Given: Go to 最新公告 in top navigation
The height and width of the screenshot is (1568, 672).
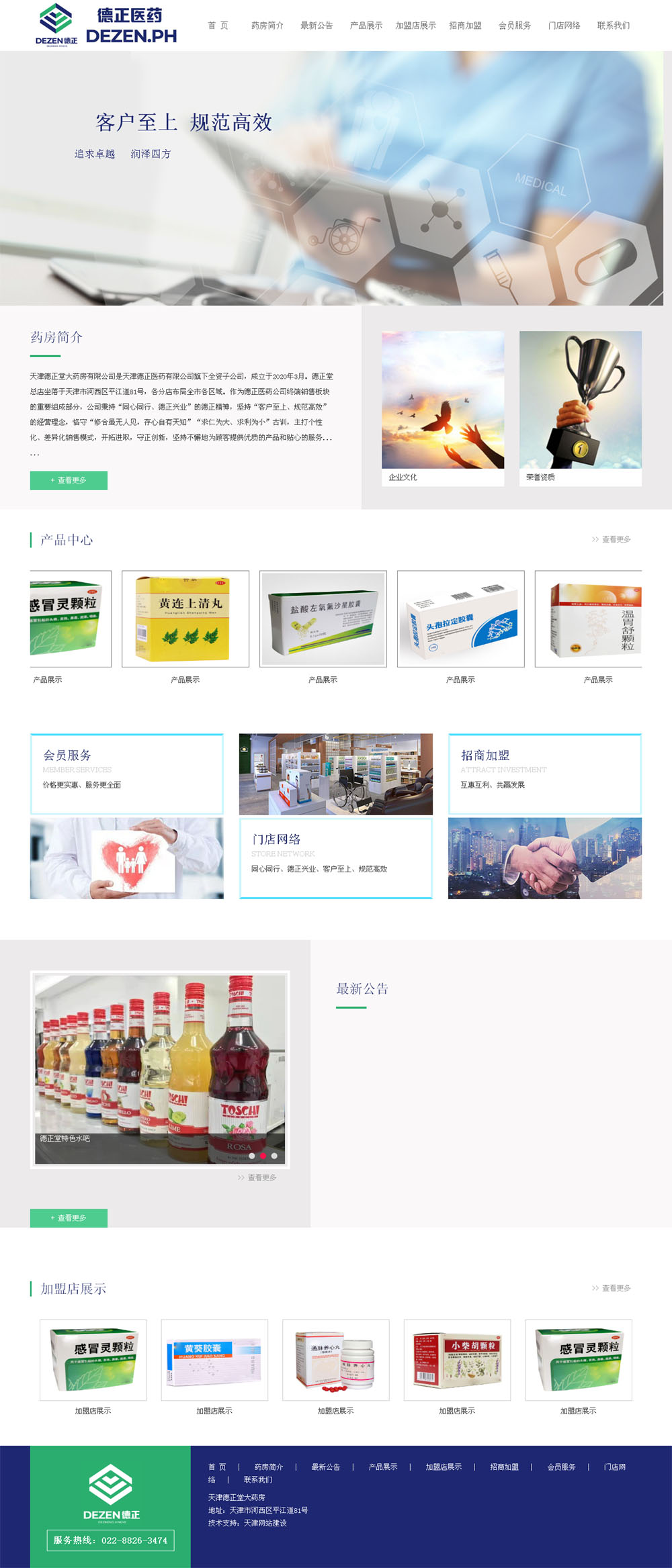Looking at the screenshot, I should pyautogui.click(x=317, y=26).
